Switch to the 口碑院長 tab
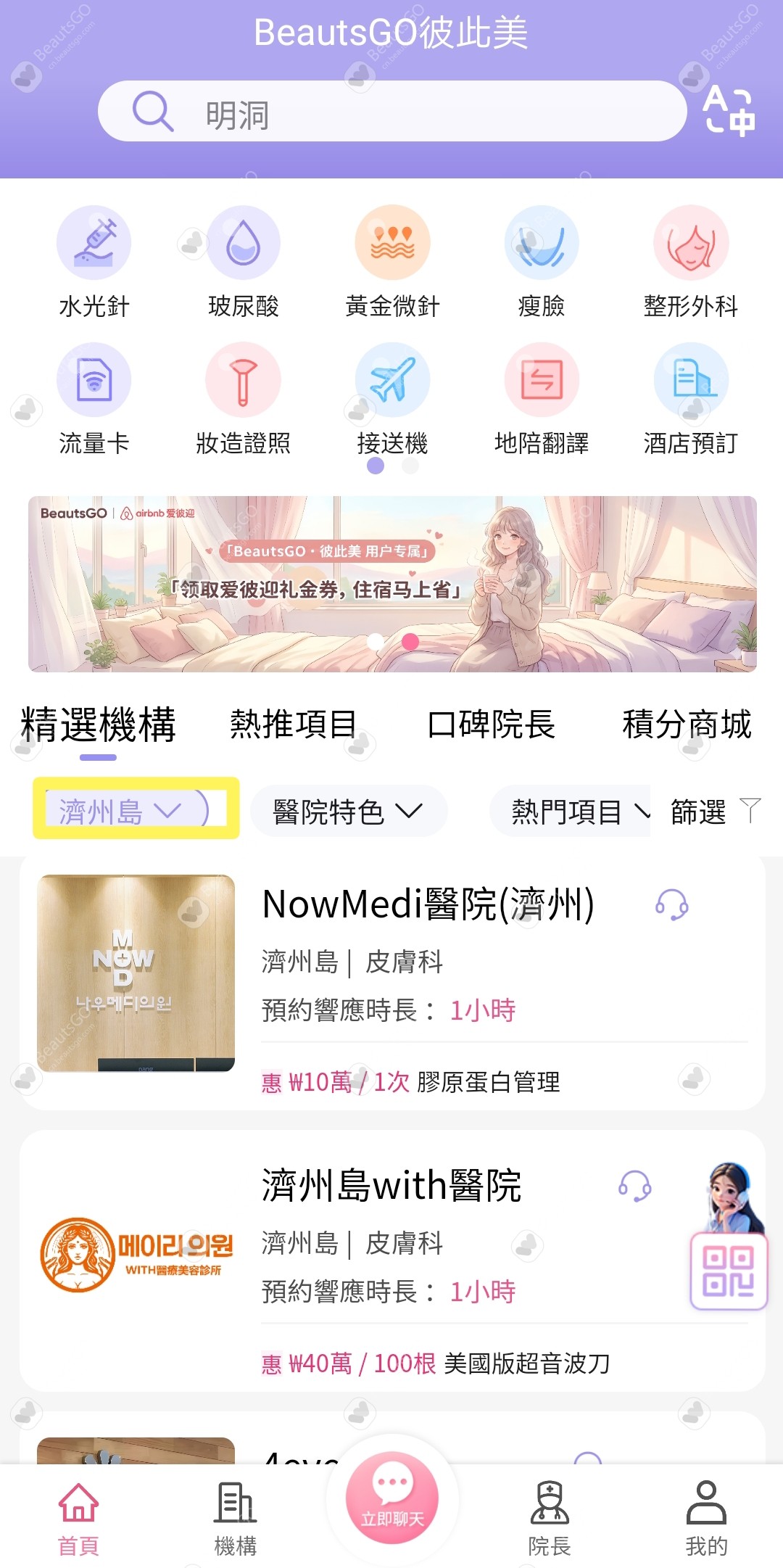This screenshot has height=1568, width=783. [492, 724]
